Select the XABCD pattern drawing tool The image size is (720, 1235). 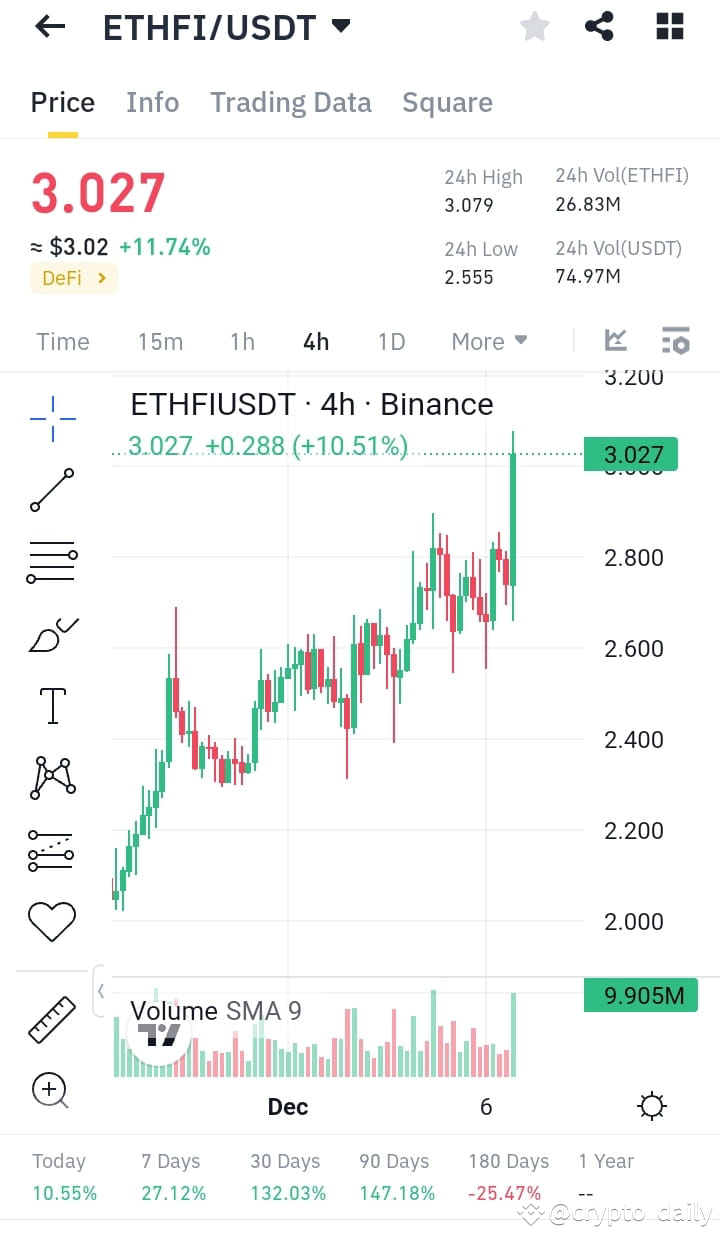point(50,776)
